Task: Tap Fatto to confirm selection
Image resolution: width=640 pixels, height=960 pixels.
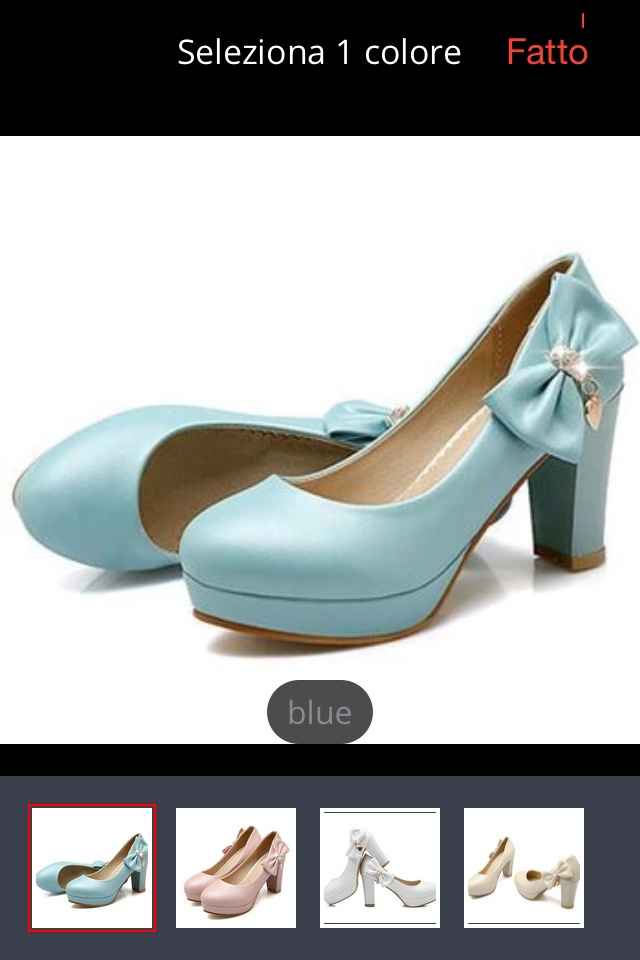Action: coord(546,52)
